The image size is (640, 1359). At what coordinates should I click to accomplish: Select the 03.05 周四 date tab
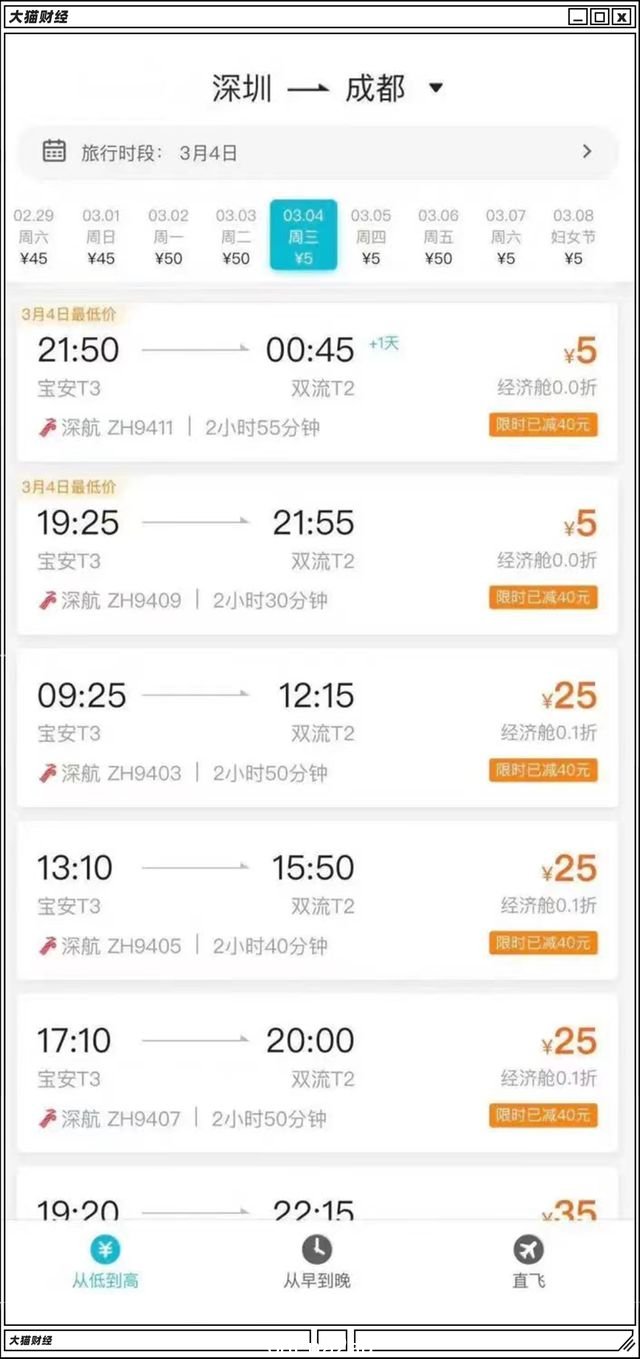371,237
